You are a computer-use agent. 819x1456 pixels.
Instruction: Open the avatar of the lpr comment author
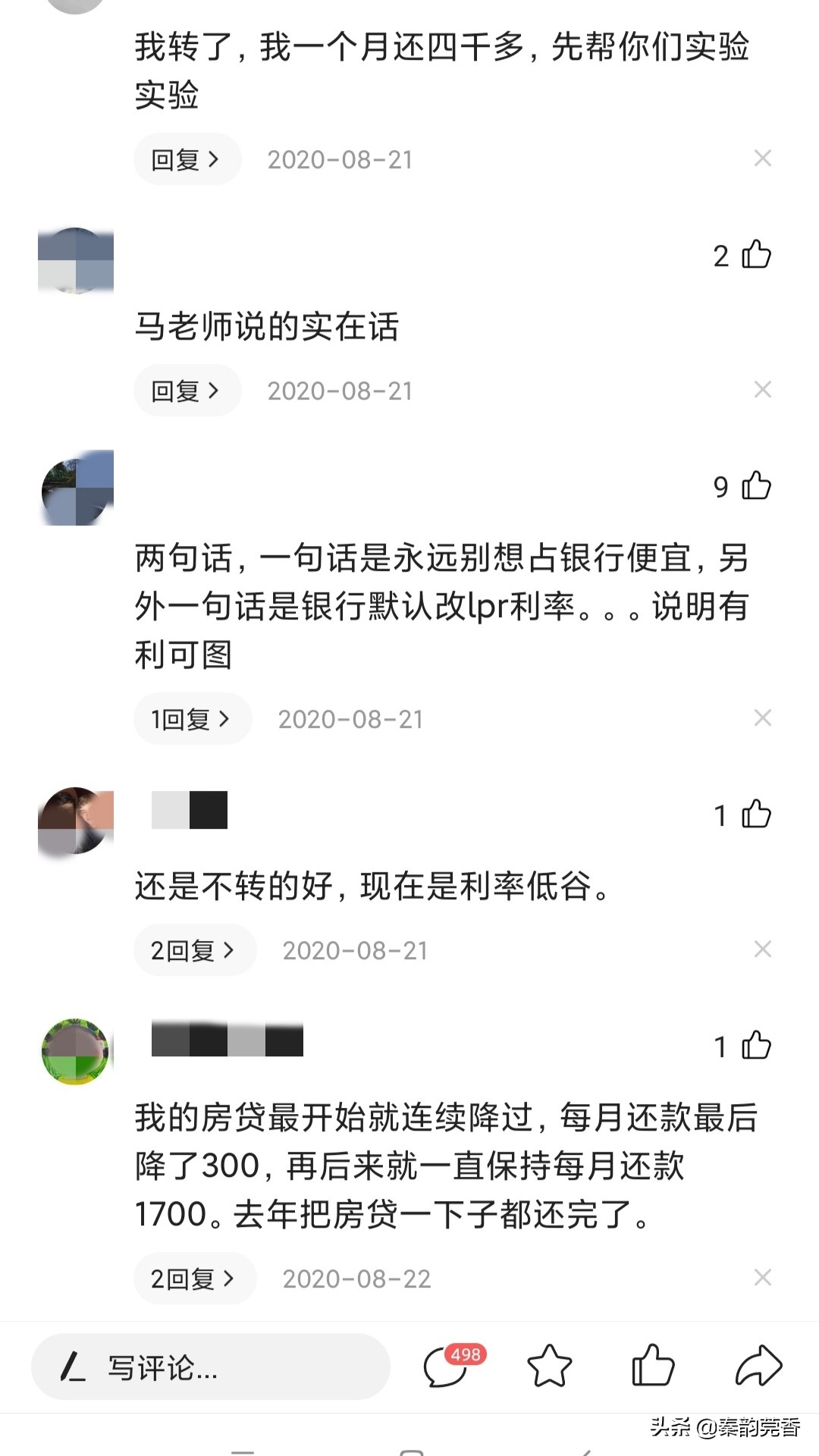[x=75, y=489]
